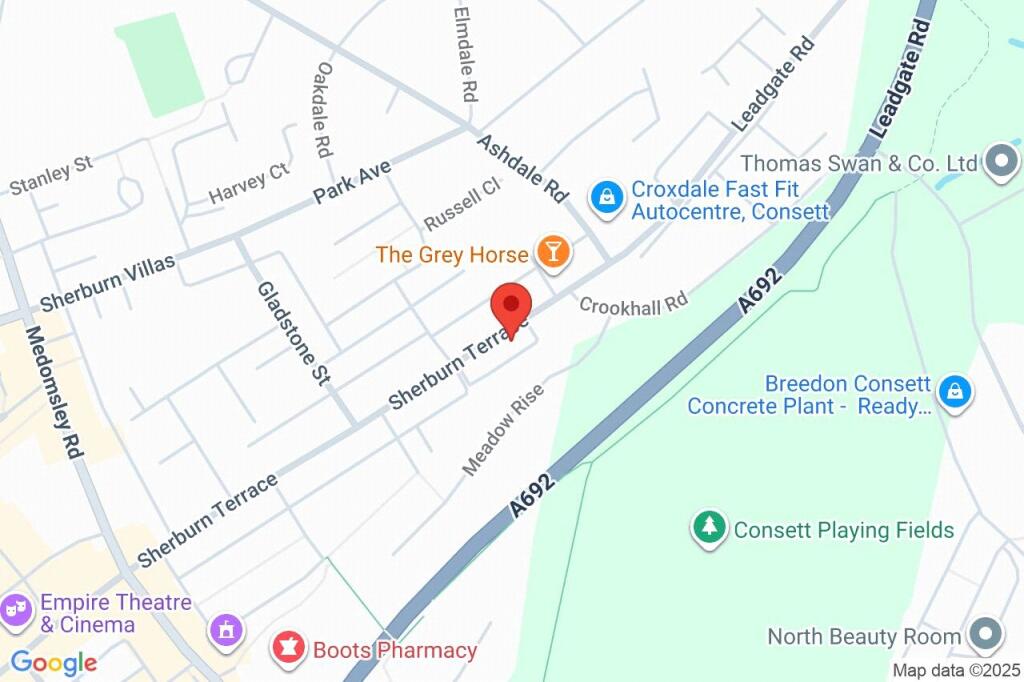Tap the purple landmark marker near Boots

[227, 630]
